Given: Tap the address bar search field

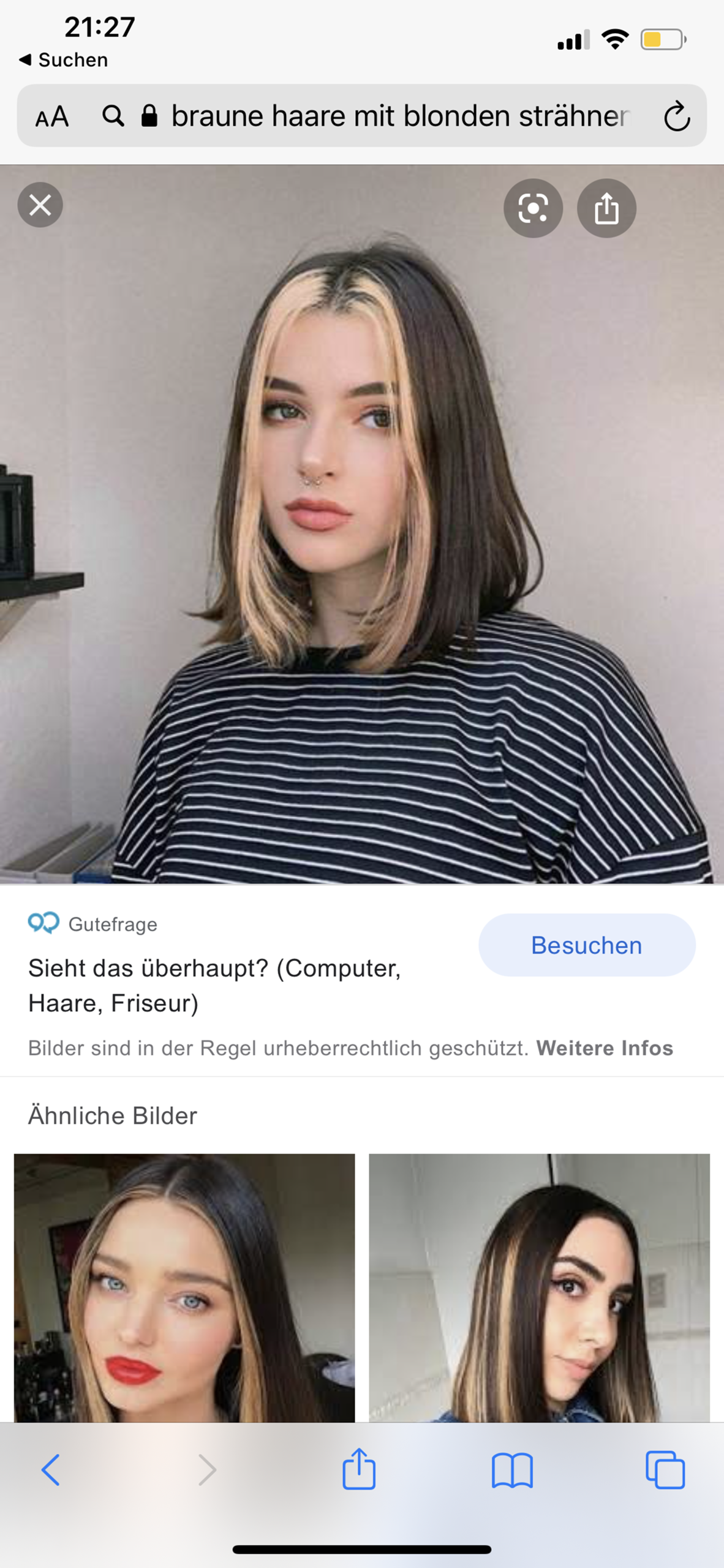Looking at the screenshot, I should (x=398, y=116).
